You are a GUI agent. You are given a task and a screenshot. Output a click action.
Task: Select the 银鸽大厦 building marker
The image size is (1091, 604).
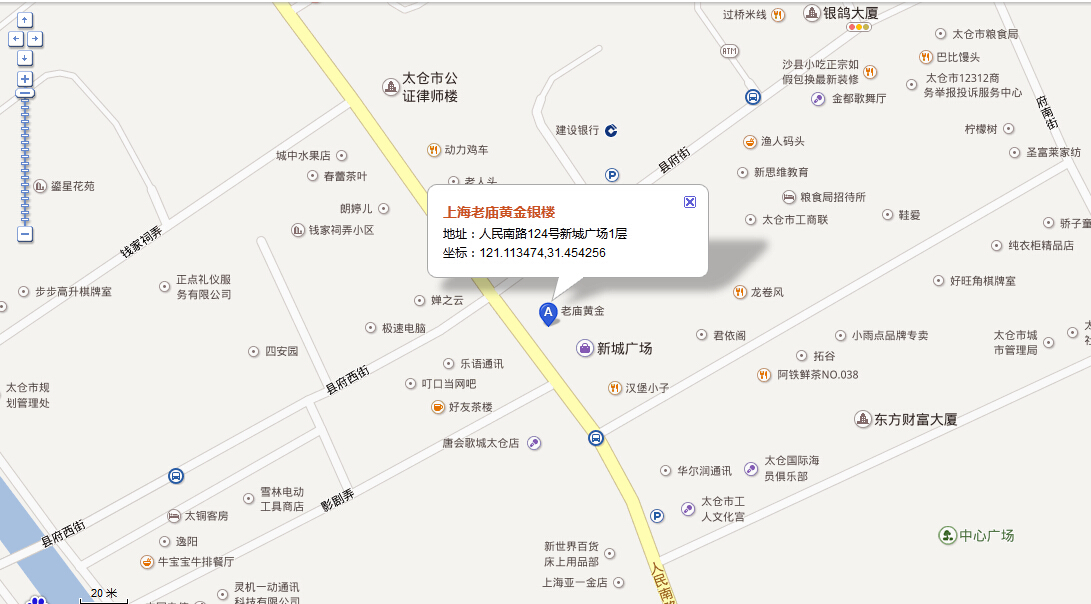coord(811,13)
